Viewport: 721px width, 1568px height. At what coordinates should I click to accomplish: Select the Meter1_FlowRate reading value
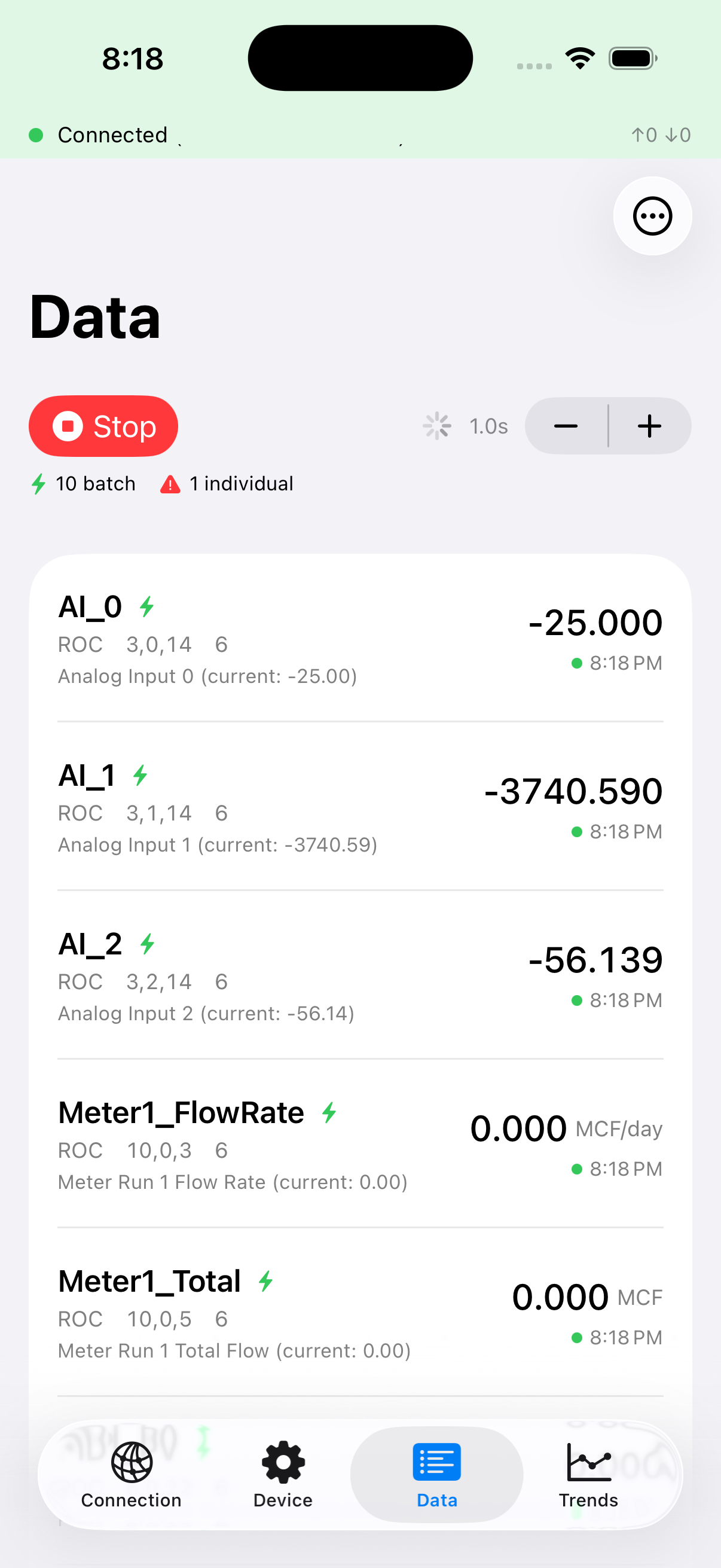click(x=519, y=1128)
